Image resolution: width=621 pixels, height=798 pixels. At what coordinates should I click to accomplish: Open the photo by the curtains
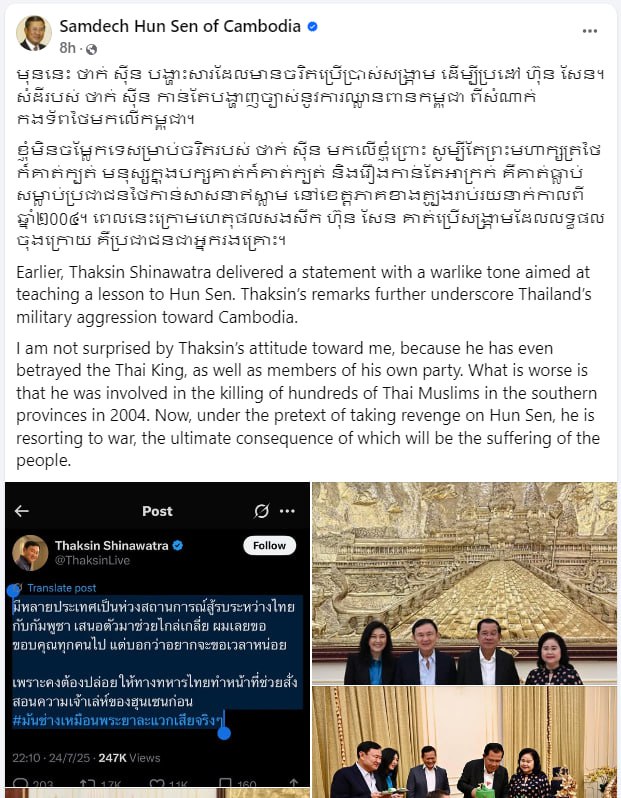point(464,742)
